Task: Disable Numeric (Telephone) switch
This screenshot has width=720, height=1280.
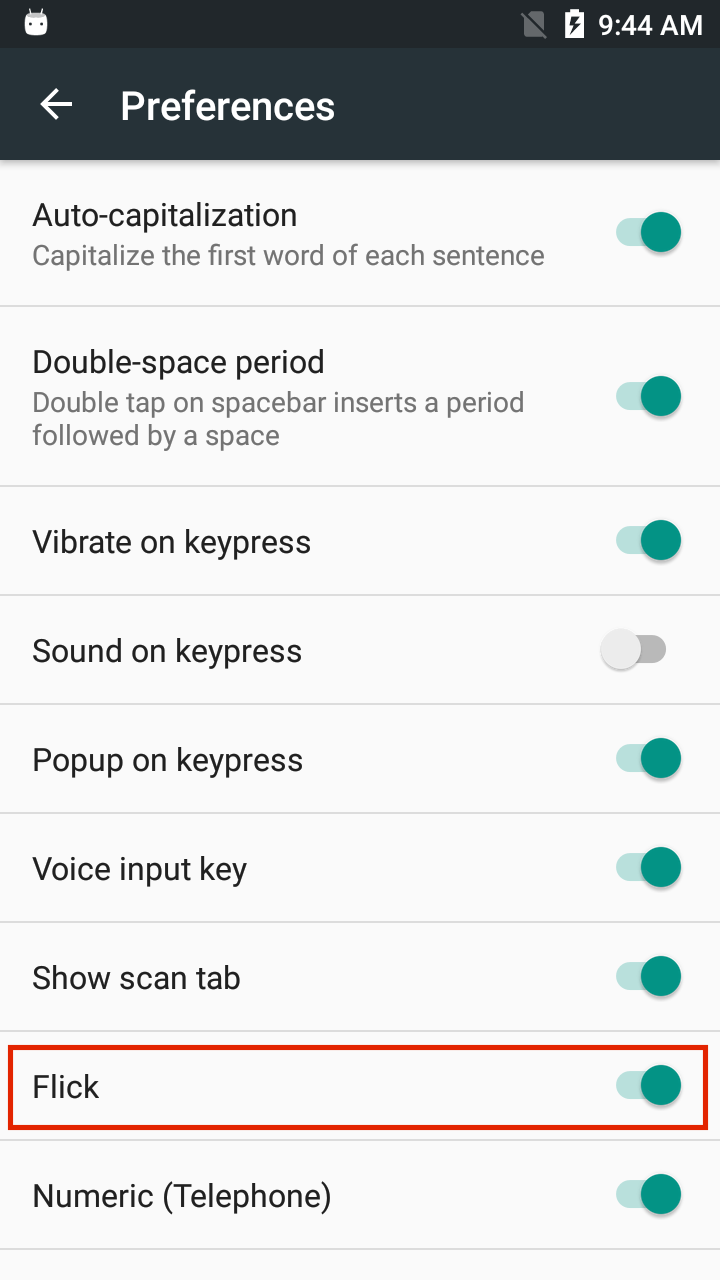Action: [x=648, y=1195]
